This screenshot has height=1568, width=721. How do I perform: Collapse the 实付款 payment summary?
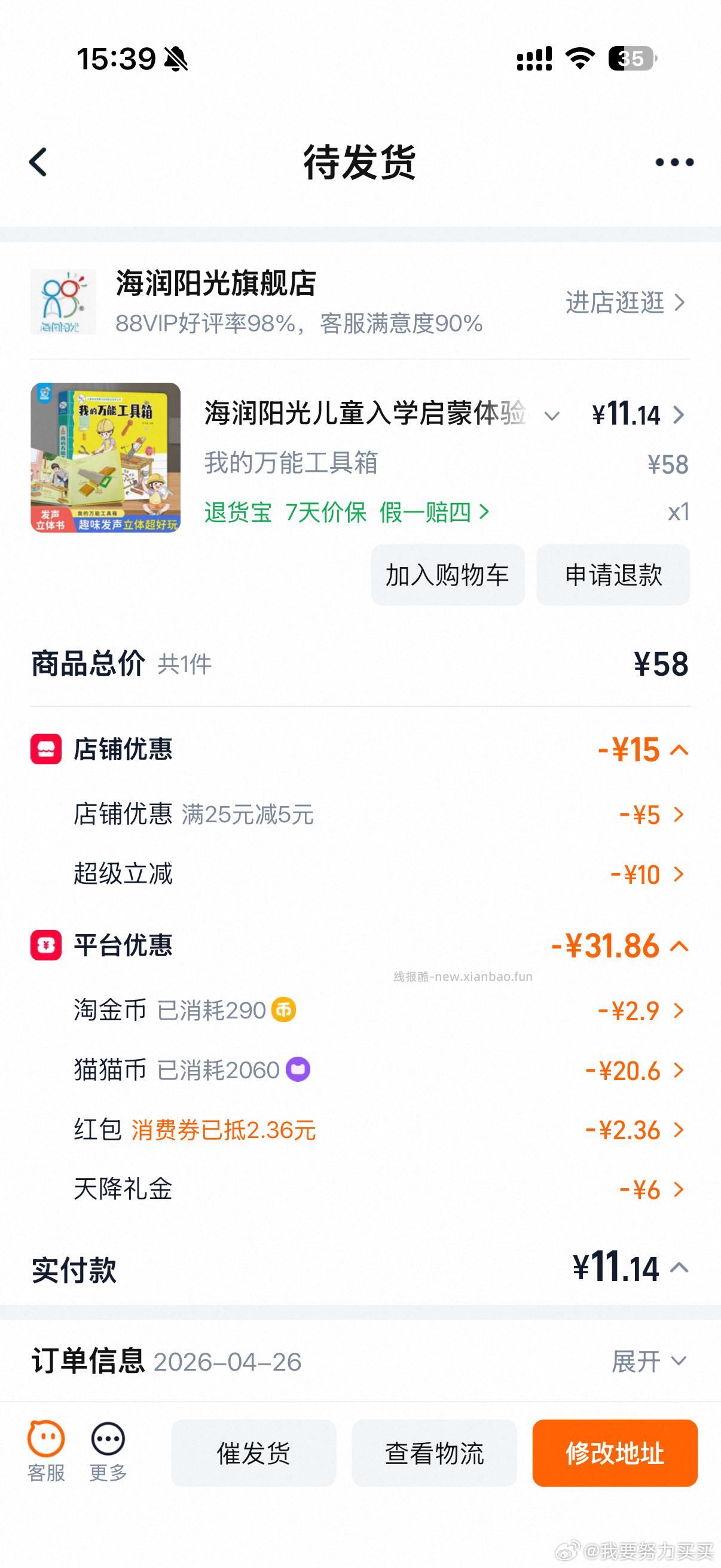pyautogui.click(x=680, y=1269)
